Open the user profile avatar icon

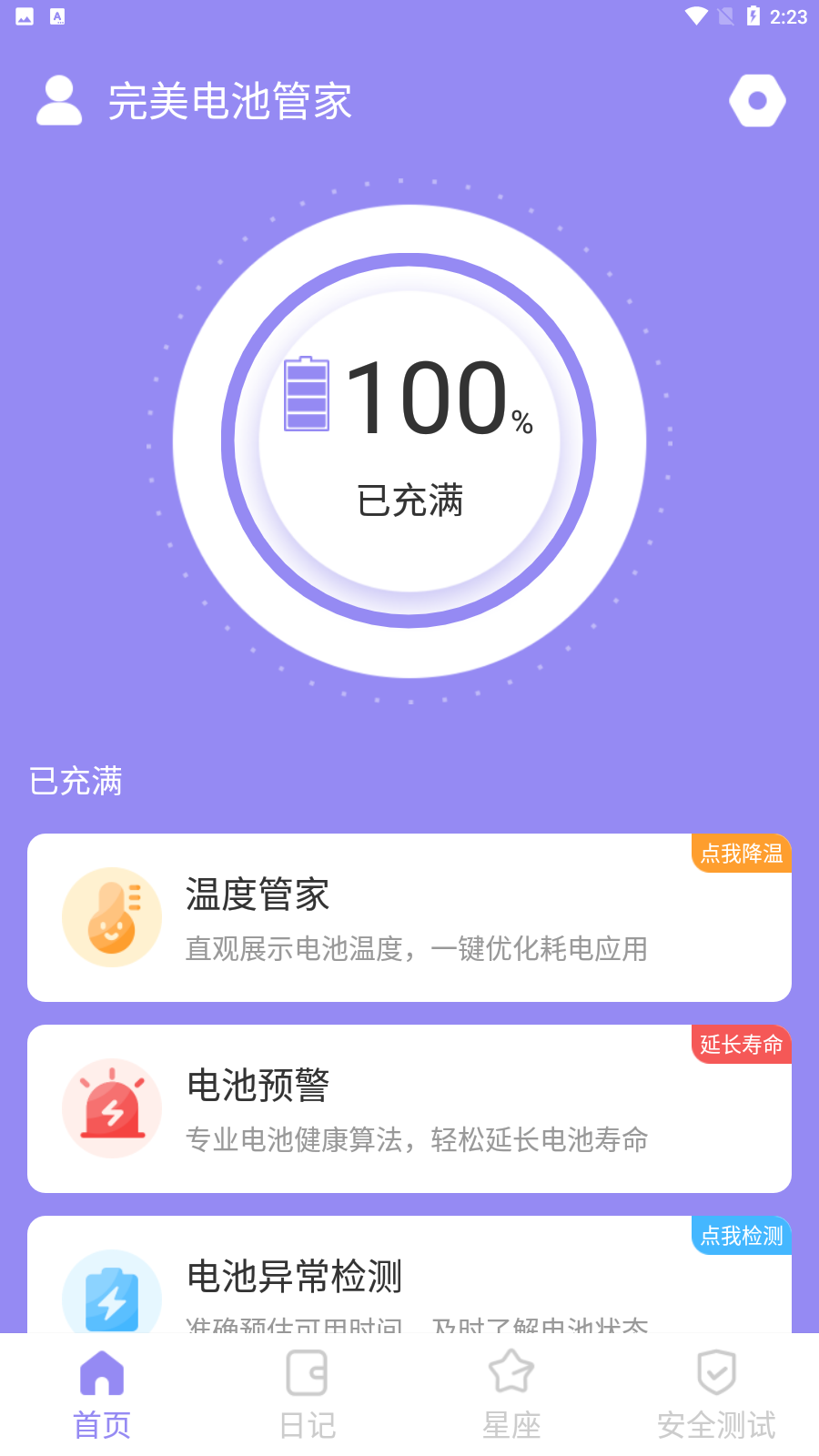[58, 100]
